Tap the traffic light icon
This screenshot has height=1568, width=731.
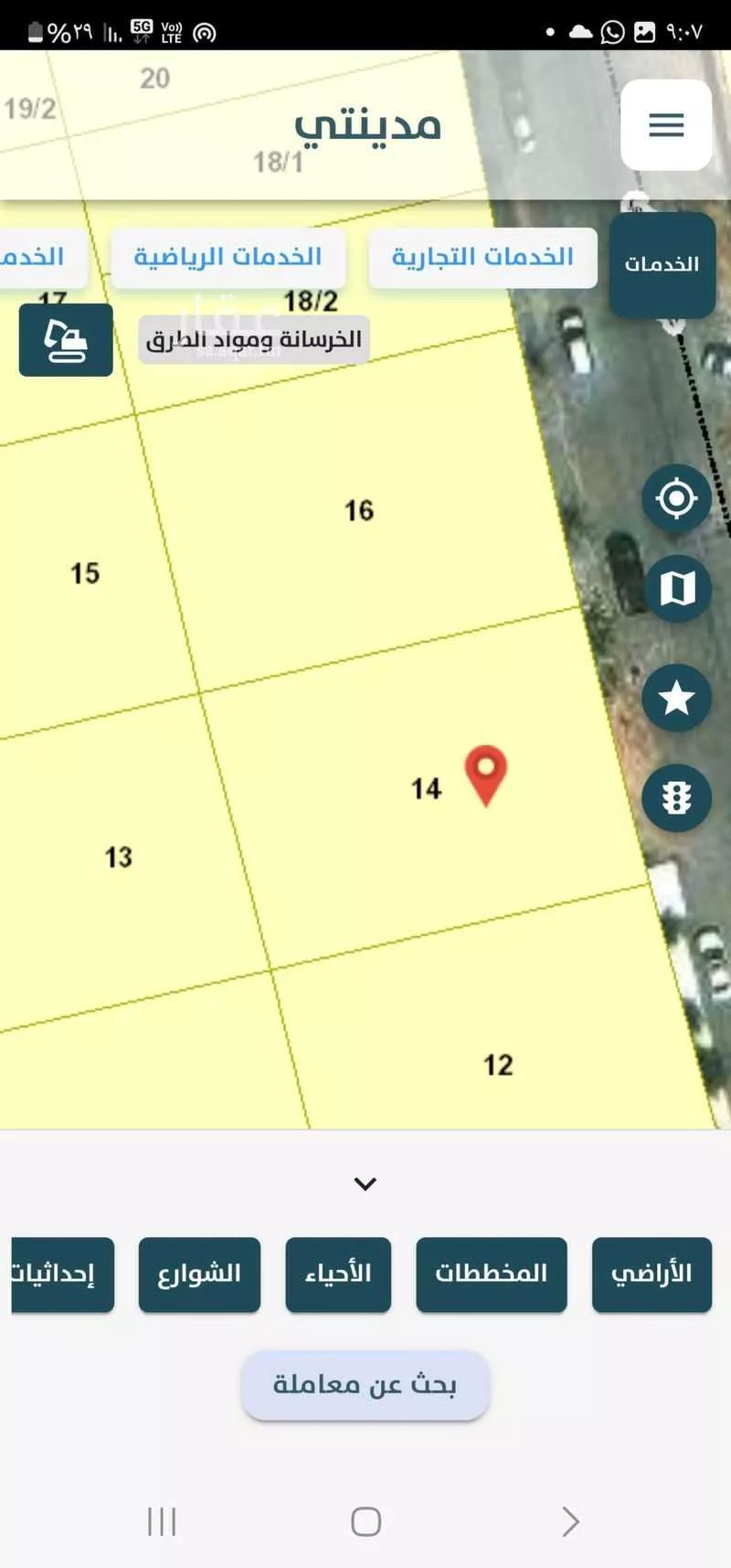coord(676,798)
